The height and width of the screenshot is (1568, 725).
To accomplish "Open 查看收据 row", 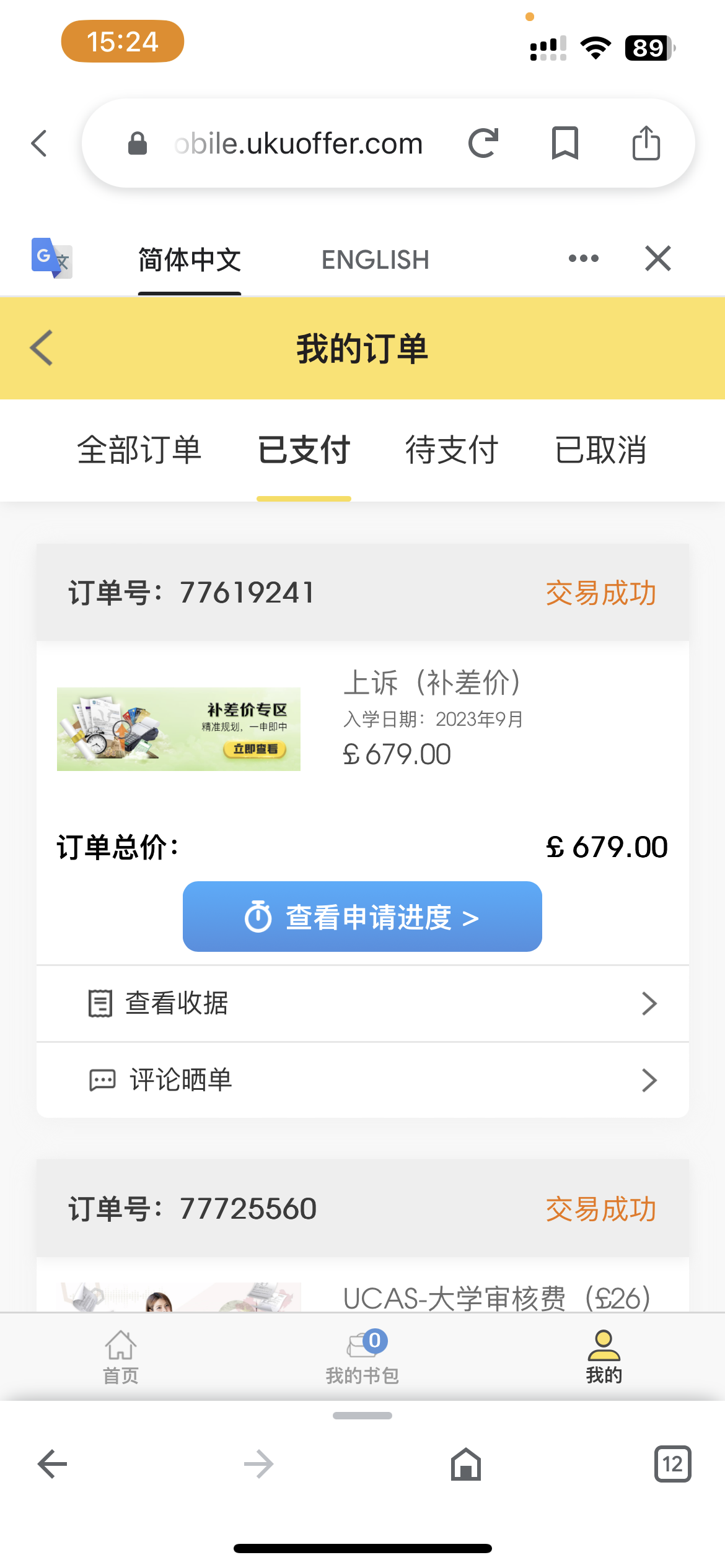I will pyautogui.click(x=362, y=1003).
